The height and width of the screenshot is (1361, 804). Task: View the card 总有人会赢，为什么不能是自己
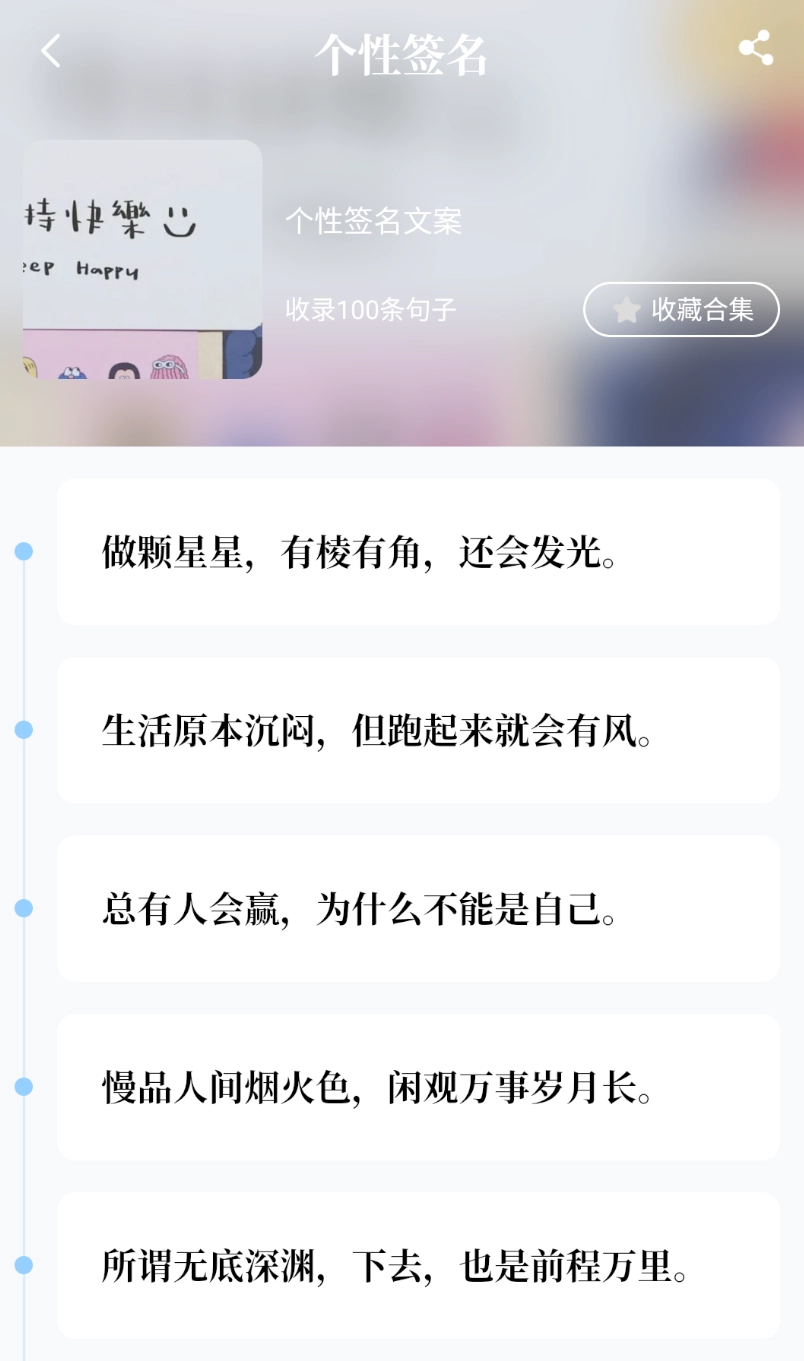point(418,908)
